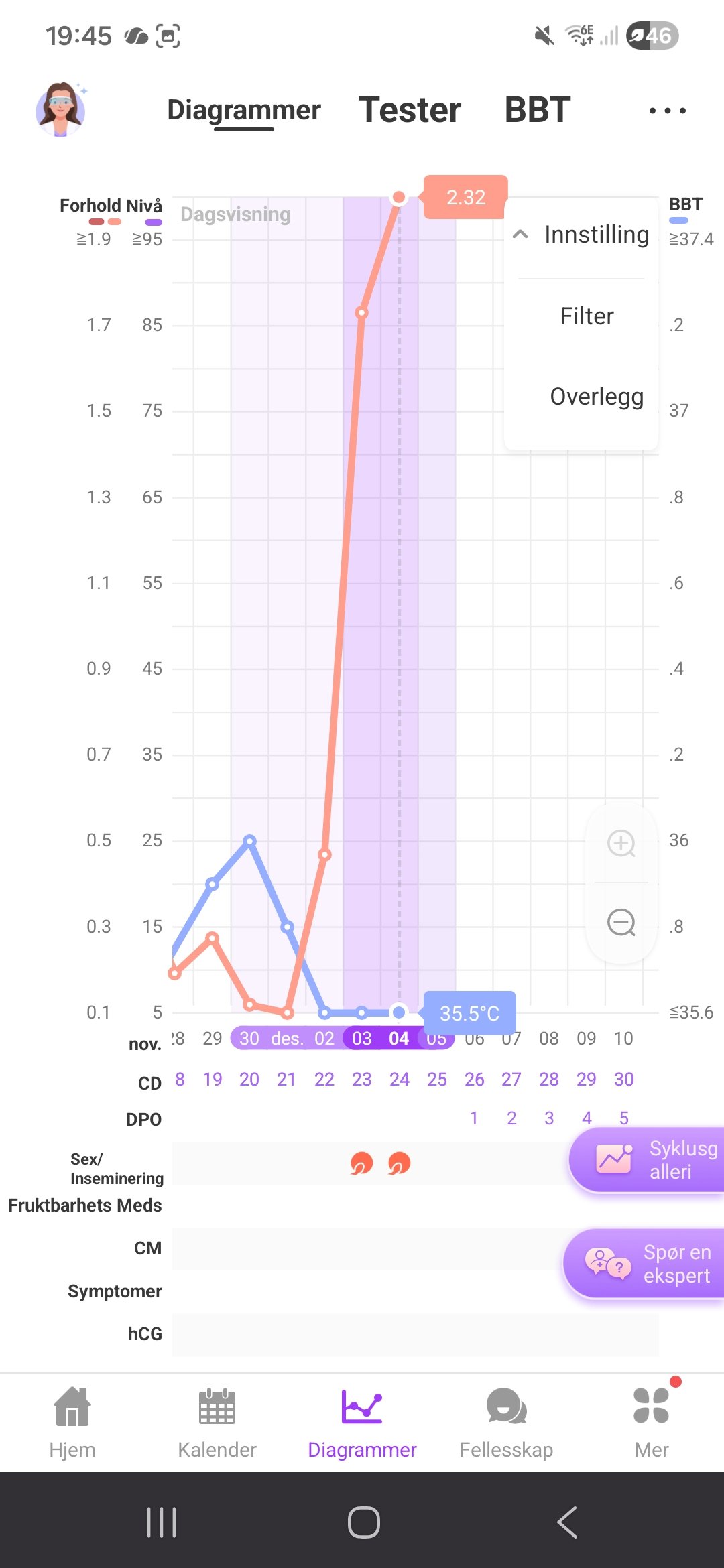Collapse the Innstilling menu
Viewport: 724px width, 1568px height.
[582, 235]
